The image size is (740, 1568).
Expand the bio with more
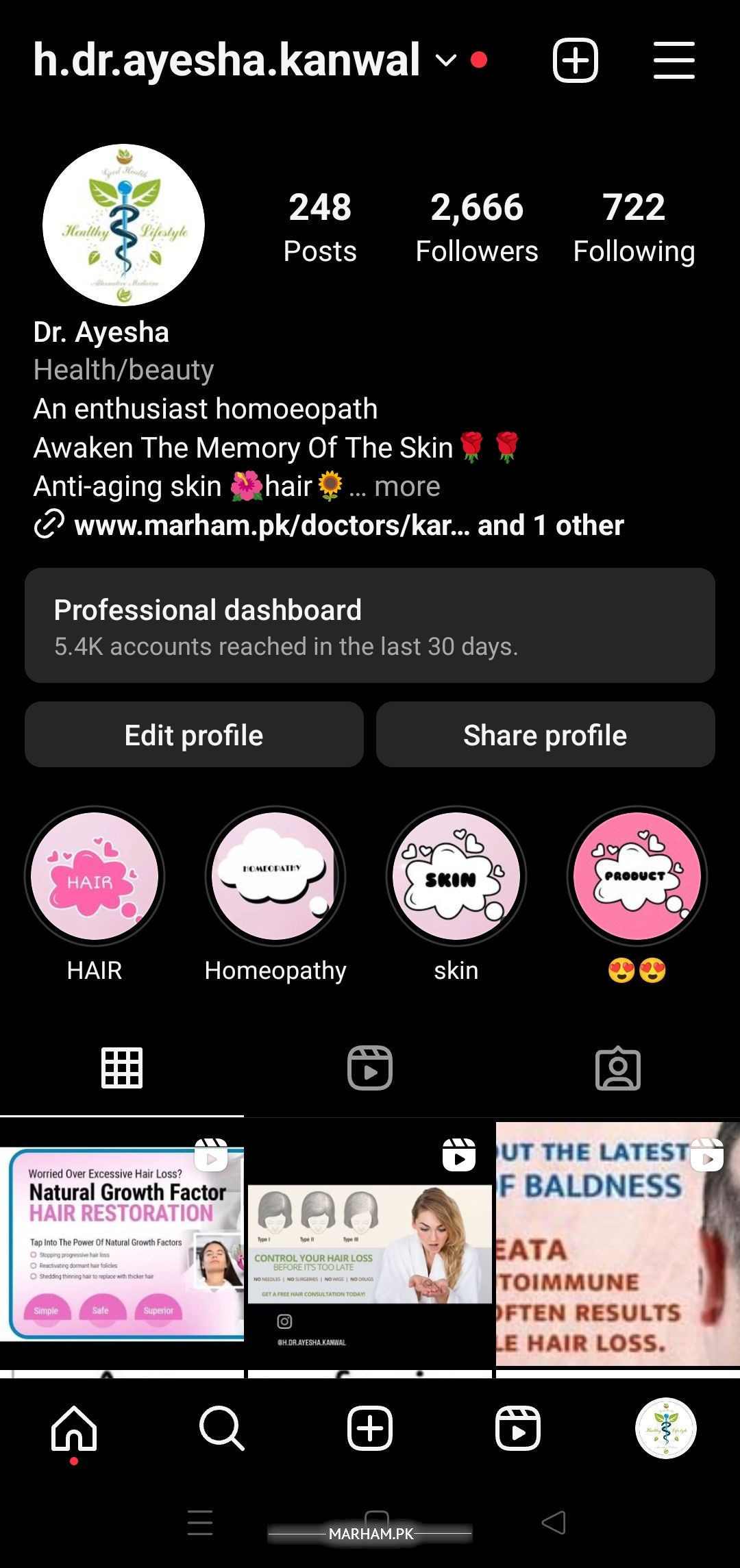click(x=407, y=486)
